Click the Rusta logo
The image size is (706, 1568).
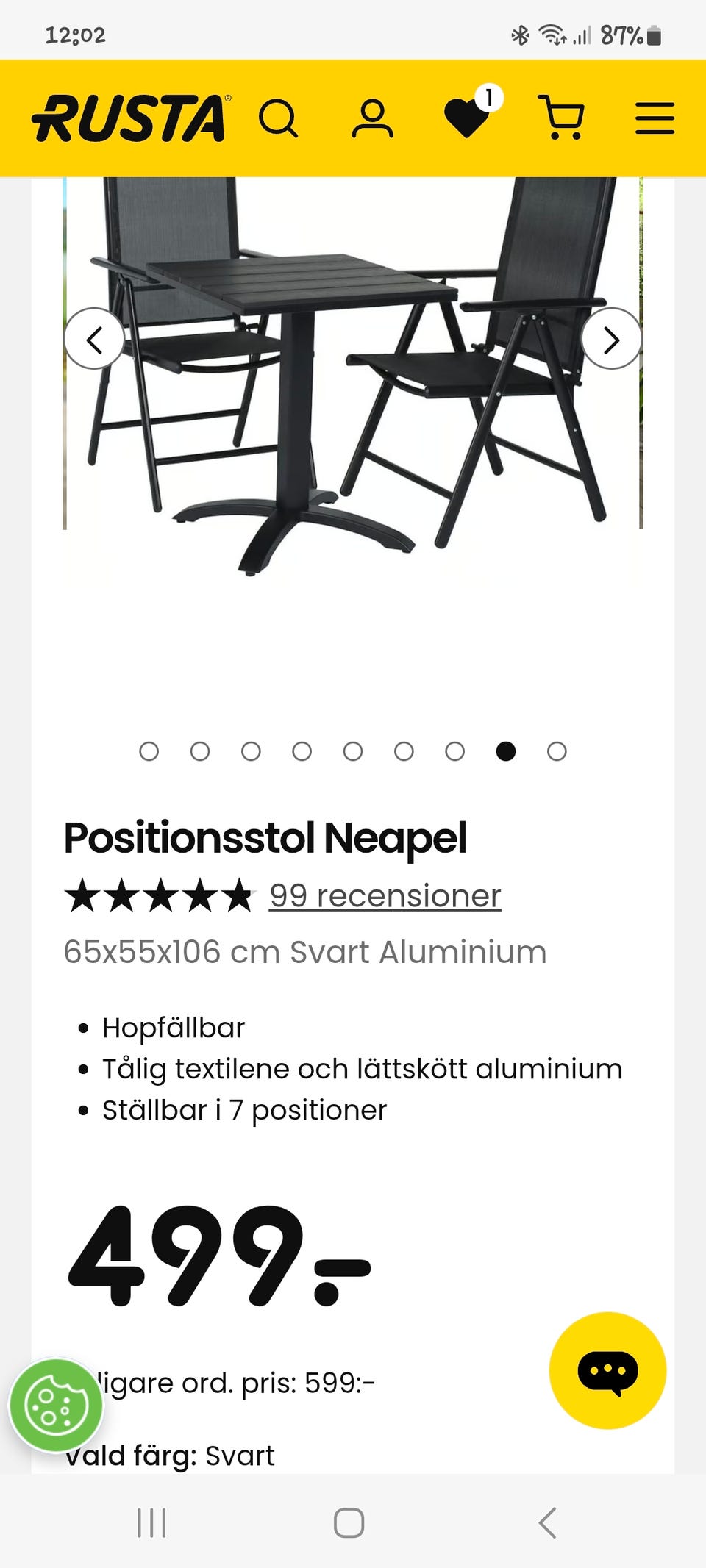pos(130,118)
